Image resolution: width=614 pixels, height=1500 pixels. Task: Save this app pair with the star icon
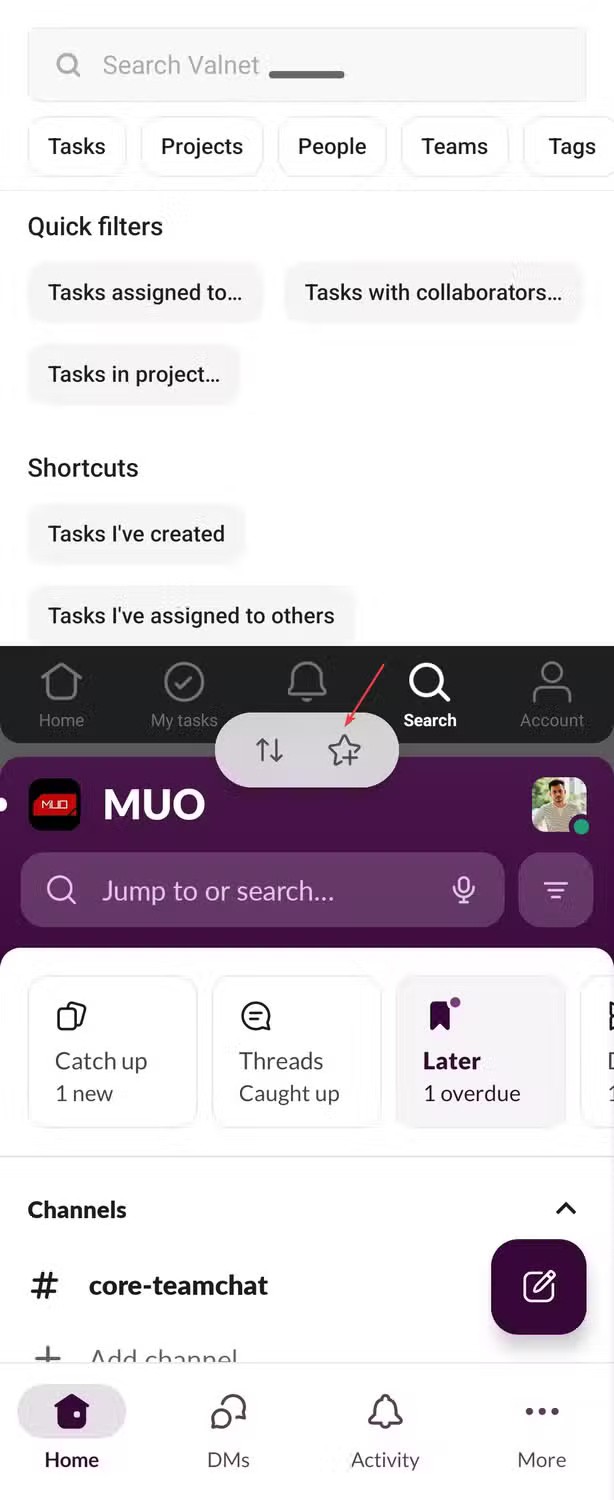point(345,750)
